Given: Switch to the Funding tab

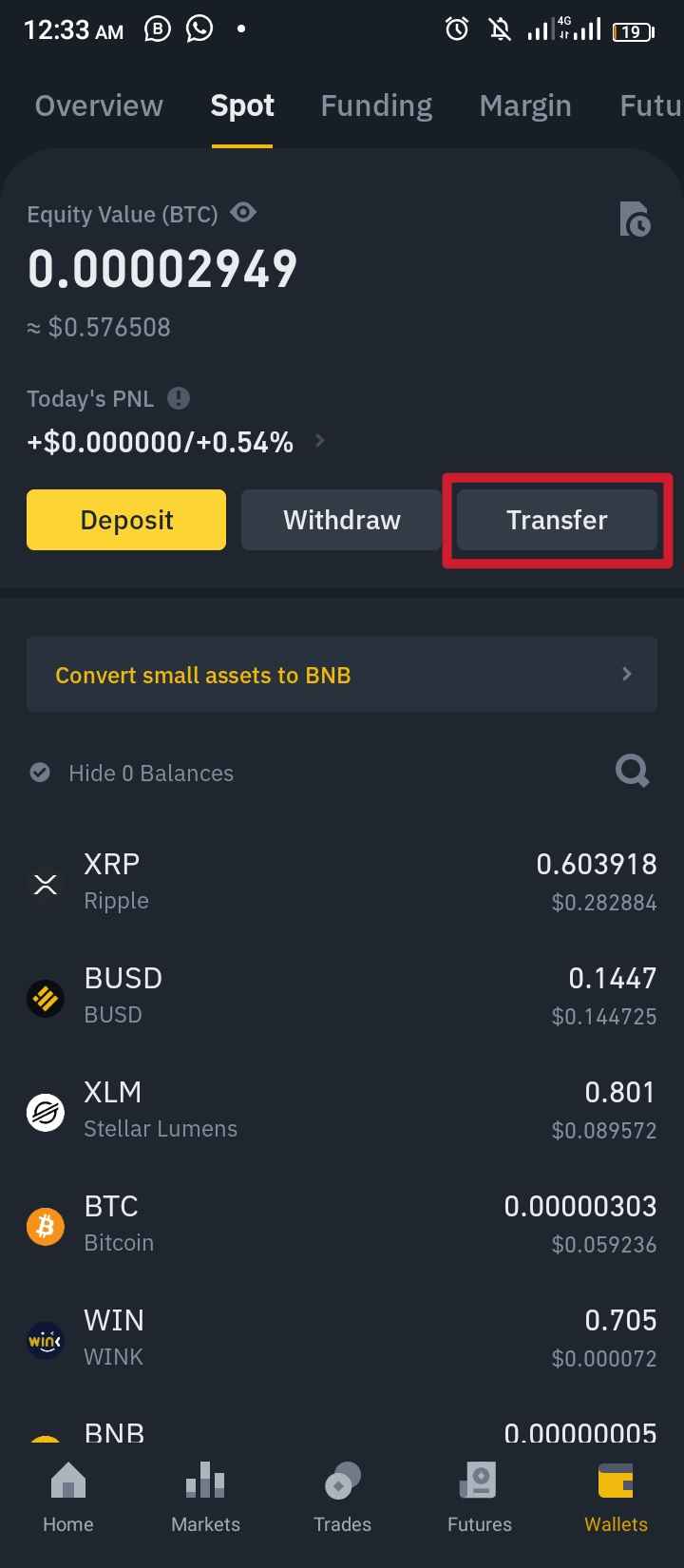Looking at the screenshot, I should (376, 105).
